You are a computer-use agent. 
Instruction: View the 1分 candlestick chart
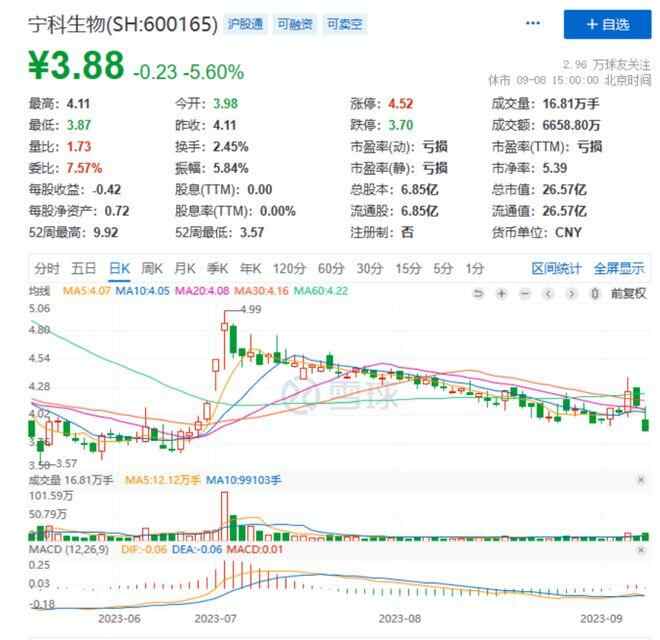[x=475, y=268]
